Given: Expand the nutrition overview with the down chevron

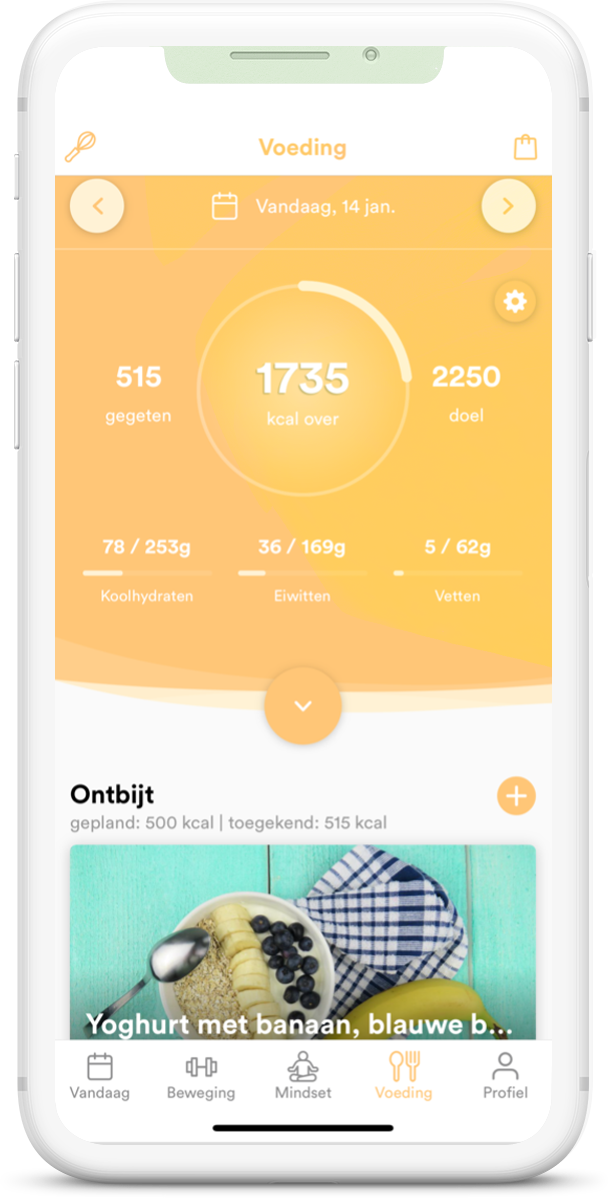Looking at the screenshot, I should pyautogui.click(x=303, y=706).
